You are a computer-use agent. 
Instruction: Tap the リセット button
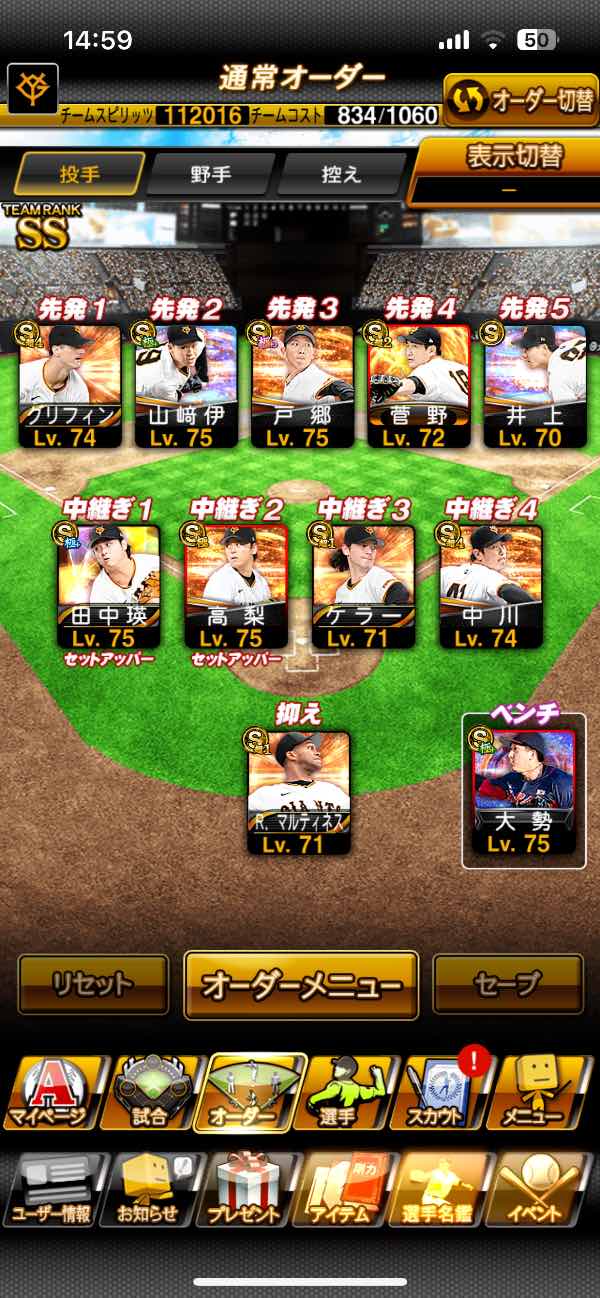(93, 984)
